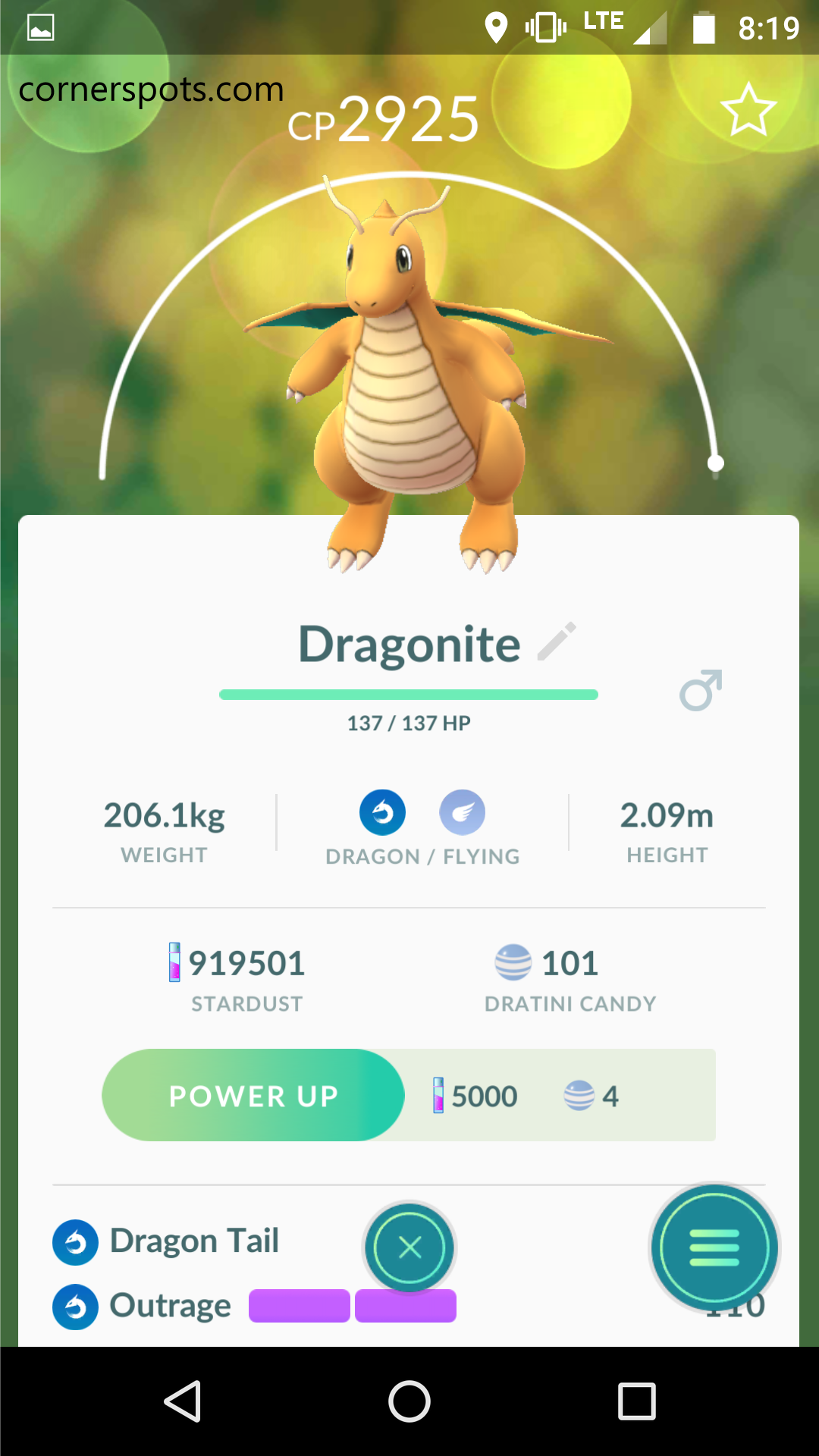Edit Dragonite's nickname with the pencil icon
This screenshot has height=1456, width=819.
point(557,642)
